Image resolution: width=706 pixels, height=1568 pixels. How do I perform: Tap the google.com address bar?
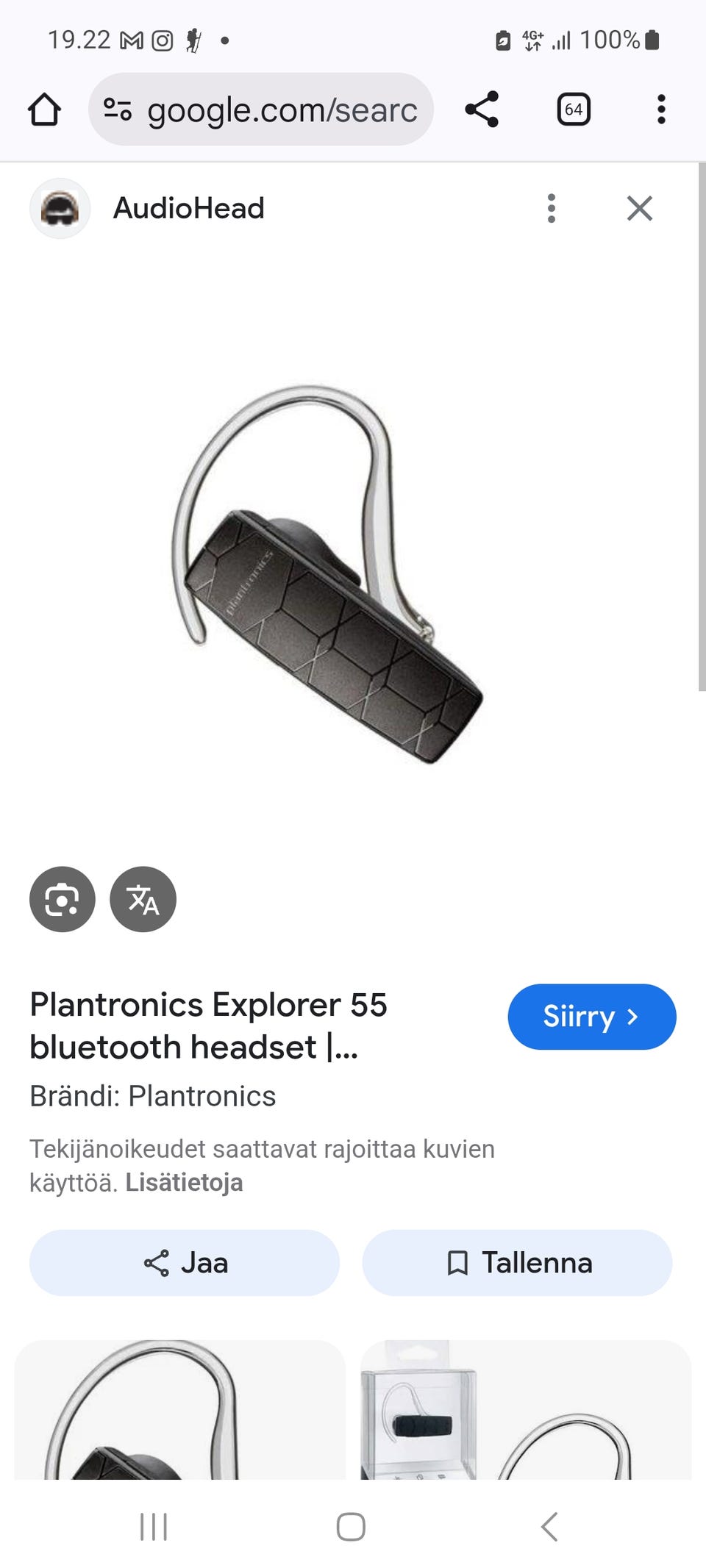pos(261,110)
